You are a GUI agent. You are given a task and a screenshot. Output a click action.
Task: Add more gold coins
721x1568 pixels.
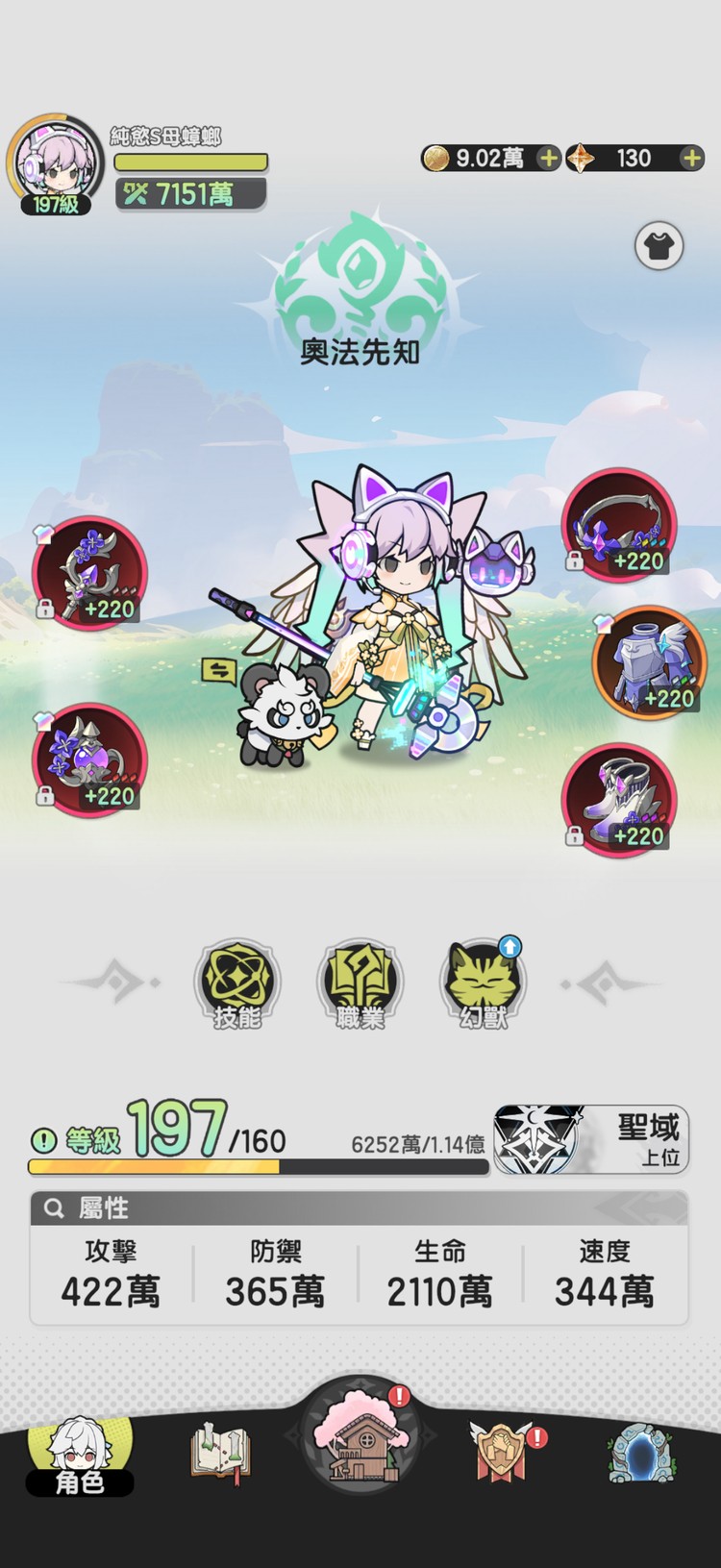click(548, 158)
